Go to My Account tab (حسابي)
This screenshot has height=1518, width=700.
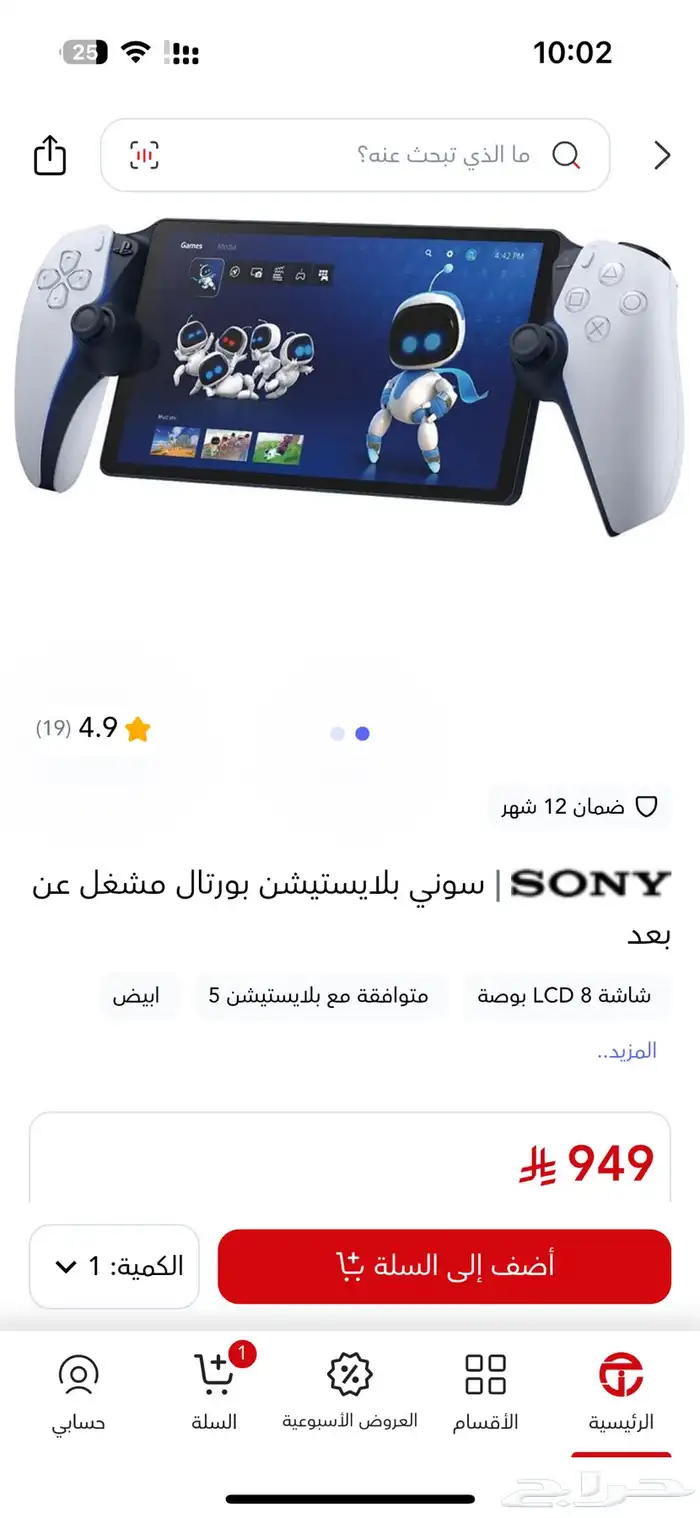(78, 1394)
